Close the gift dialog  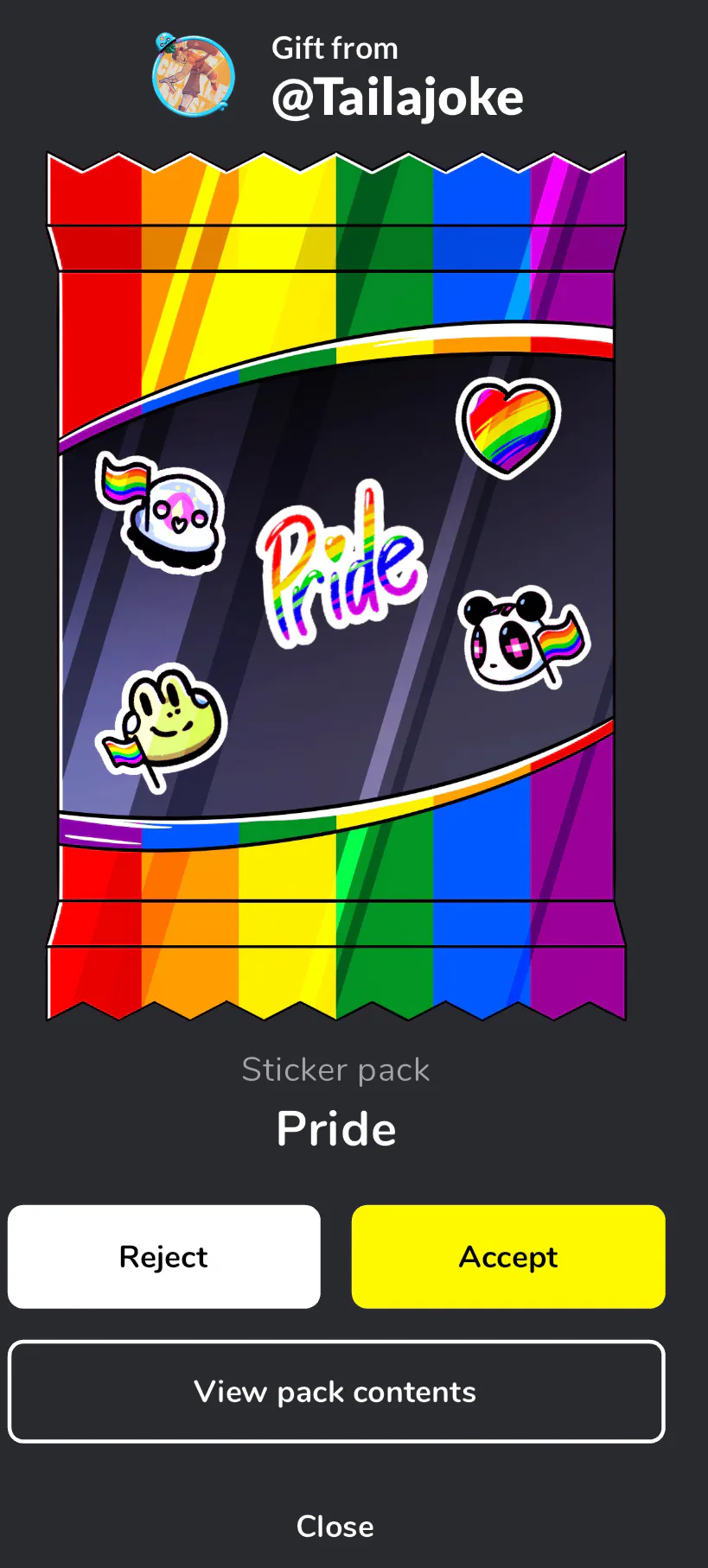[x=335, y=1527]
